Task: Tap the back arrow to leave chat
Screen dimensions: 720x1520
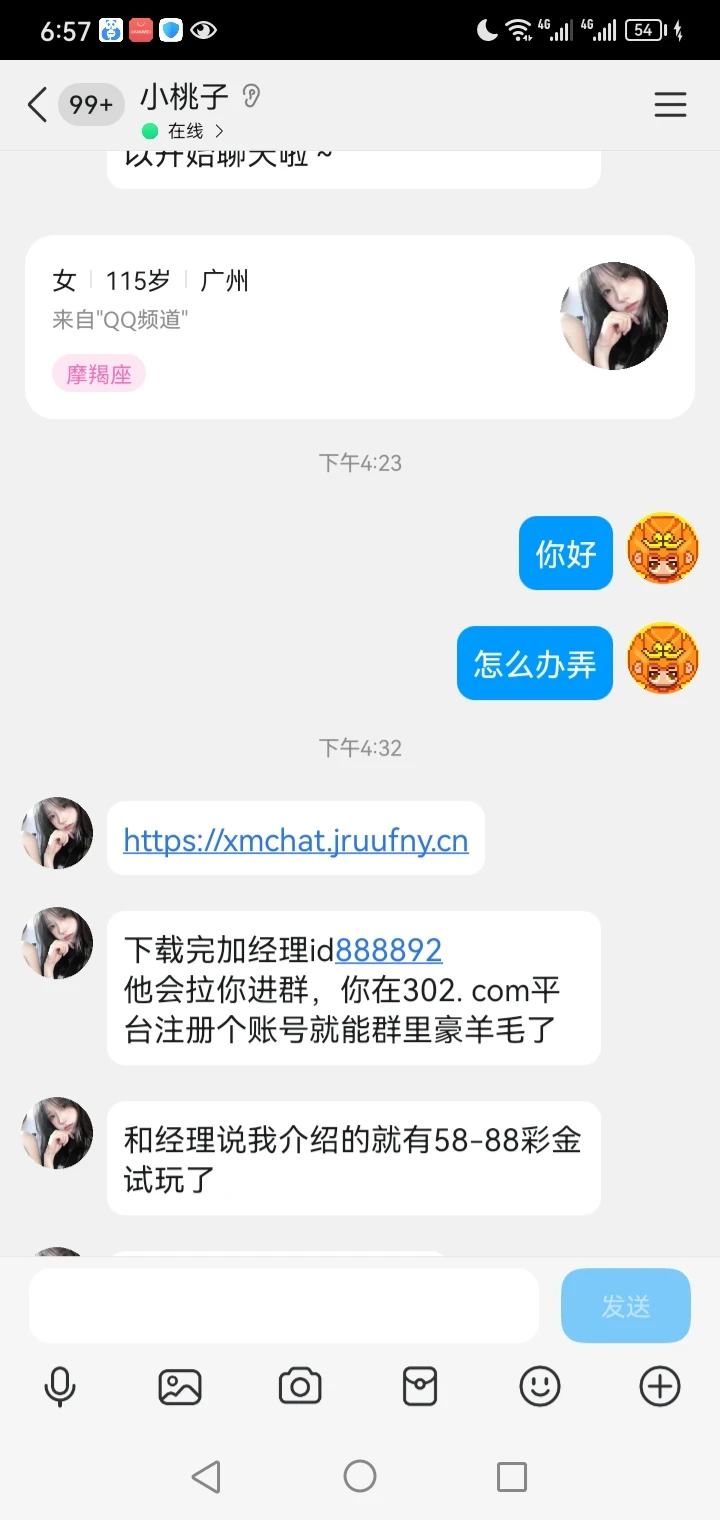Action: 37,104
